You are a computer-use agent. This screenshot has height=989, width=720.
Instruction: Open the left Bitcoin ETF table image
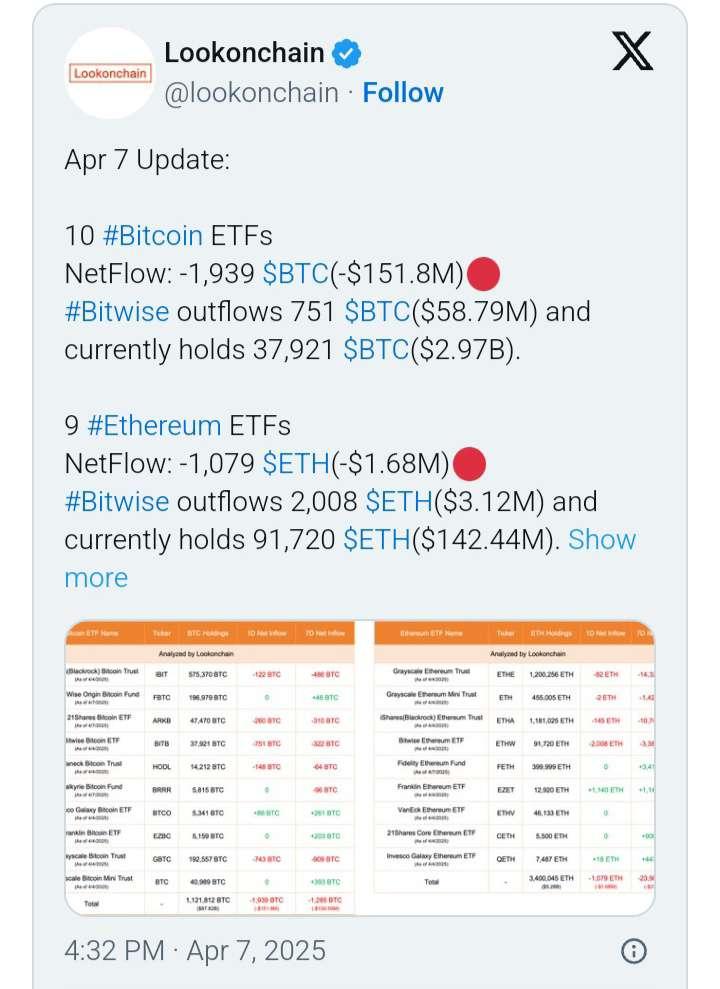click(x=210, y=767)
